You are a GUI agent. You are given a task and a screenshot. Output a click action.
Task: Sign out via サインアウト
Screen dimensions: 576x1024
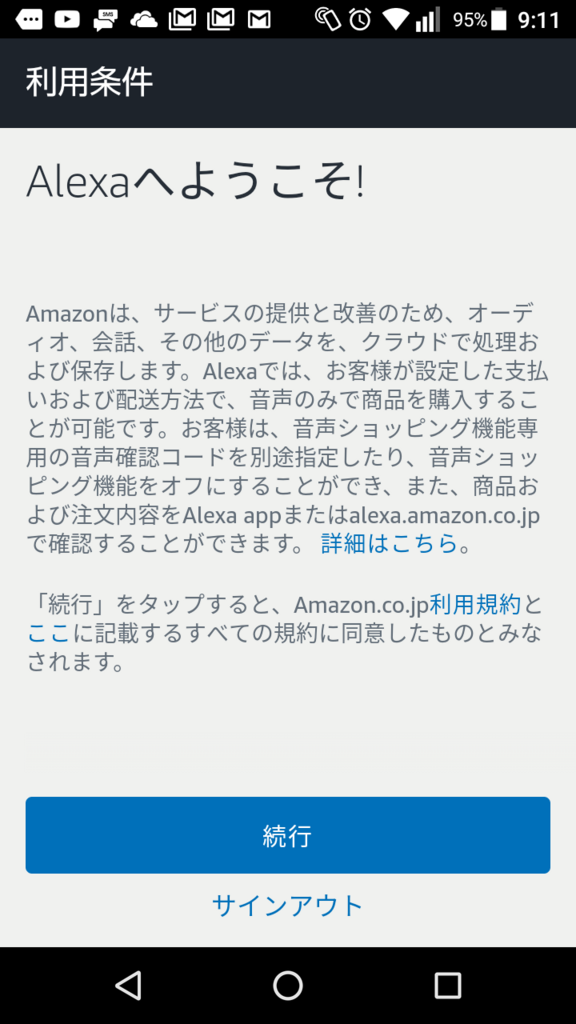tap(288, 906)
